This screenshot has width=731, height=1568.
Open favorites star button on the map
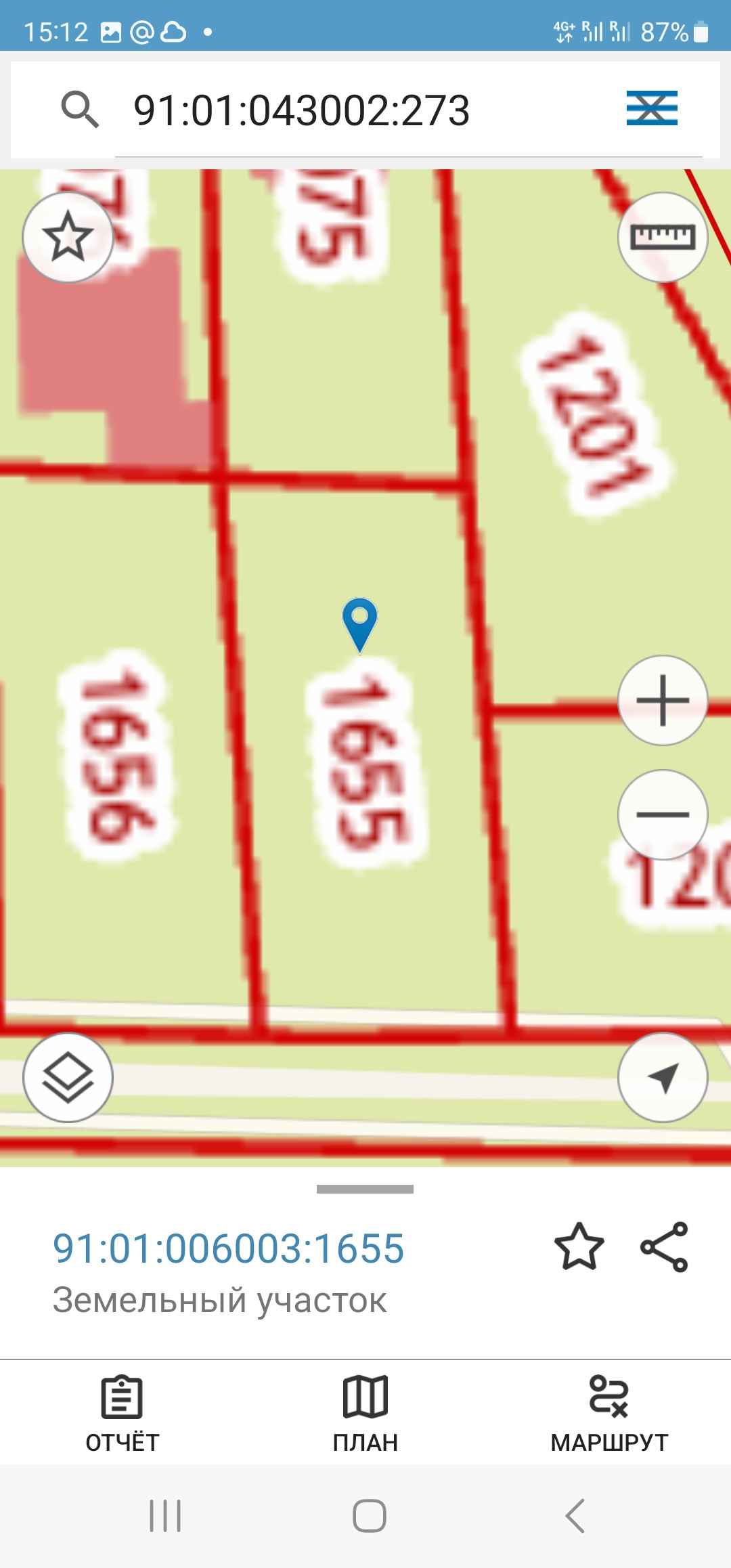68,237
